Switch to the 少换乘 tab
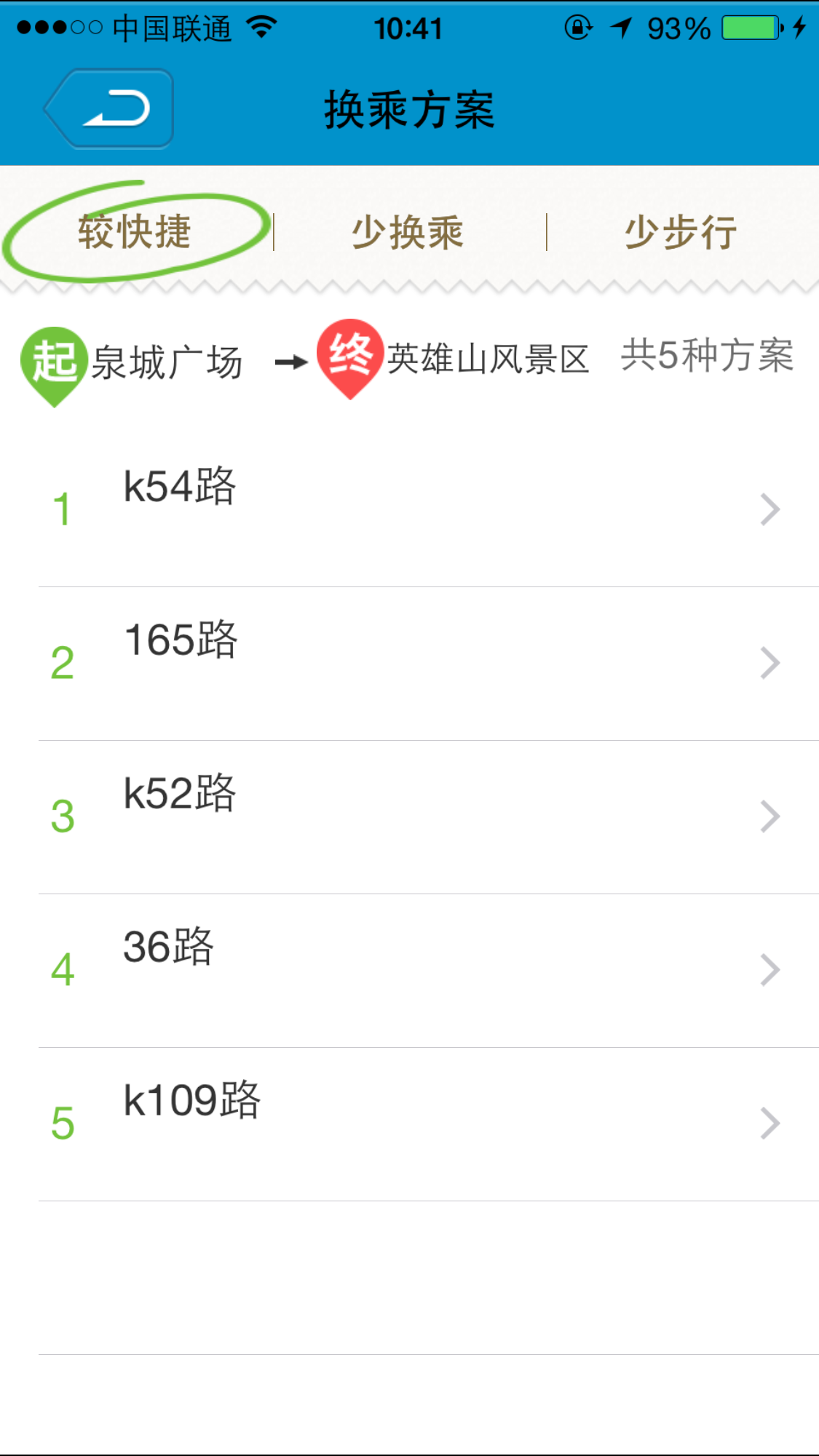This screenshot has width=819, height=1456. point(408,233)
